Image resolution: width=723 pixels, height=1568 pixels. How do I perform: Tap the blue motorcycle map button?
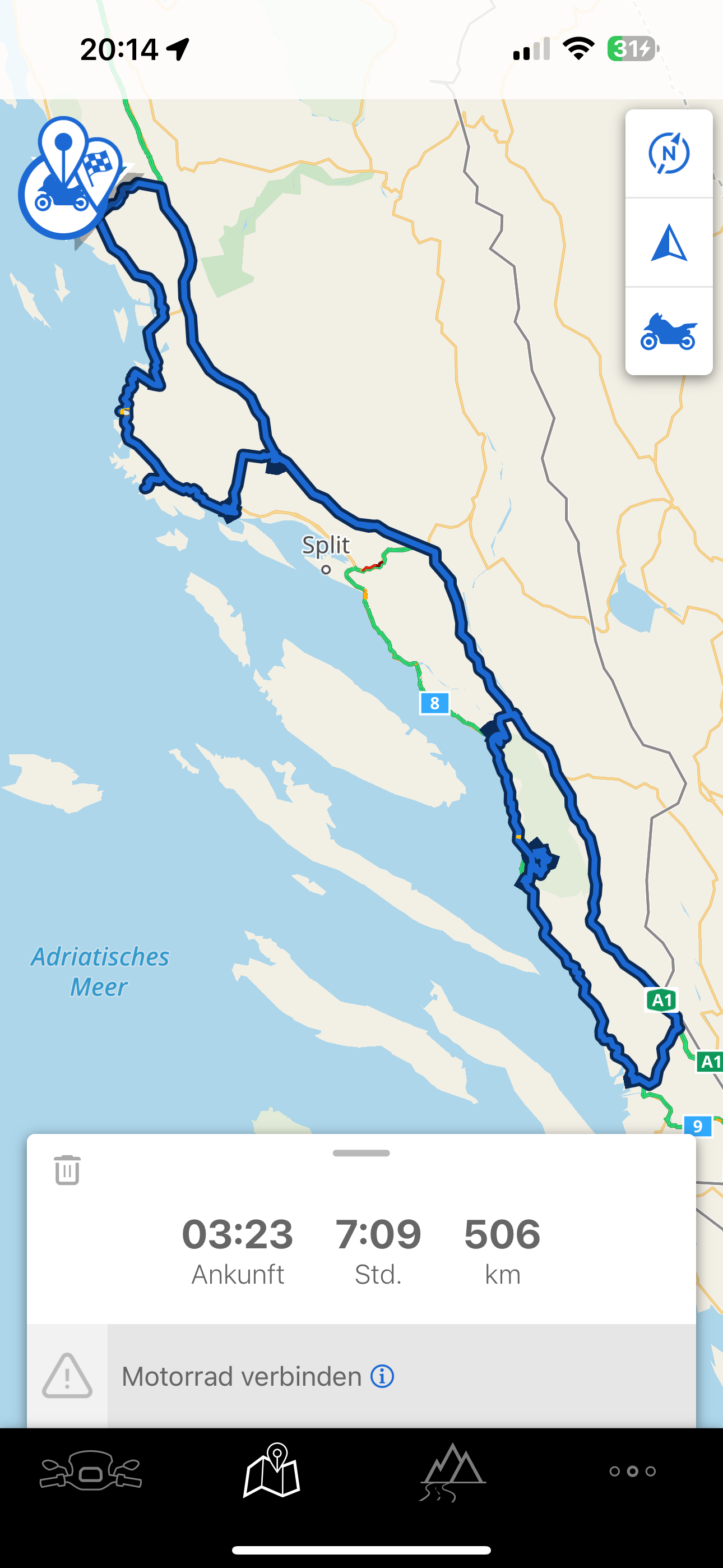click(x=669, y=332)
